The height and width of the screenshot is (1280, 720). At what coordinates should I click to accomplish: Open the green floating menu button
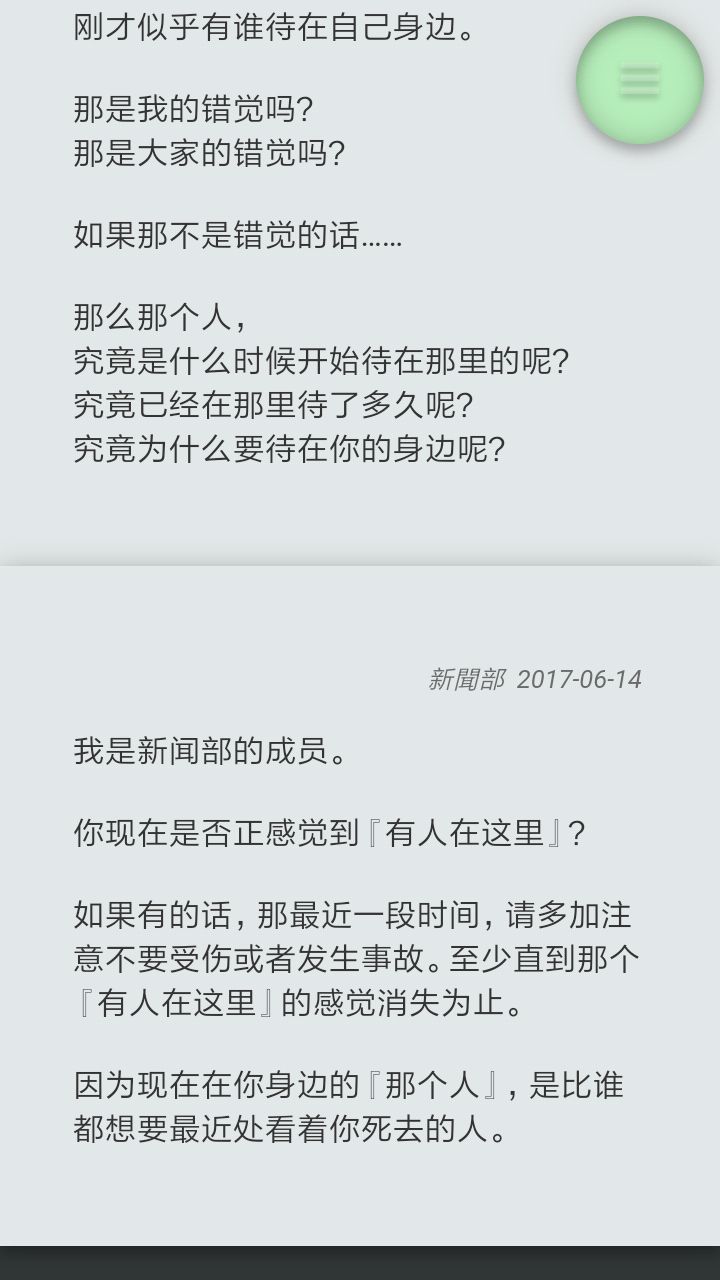640,80
